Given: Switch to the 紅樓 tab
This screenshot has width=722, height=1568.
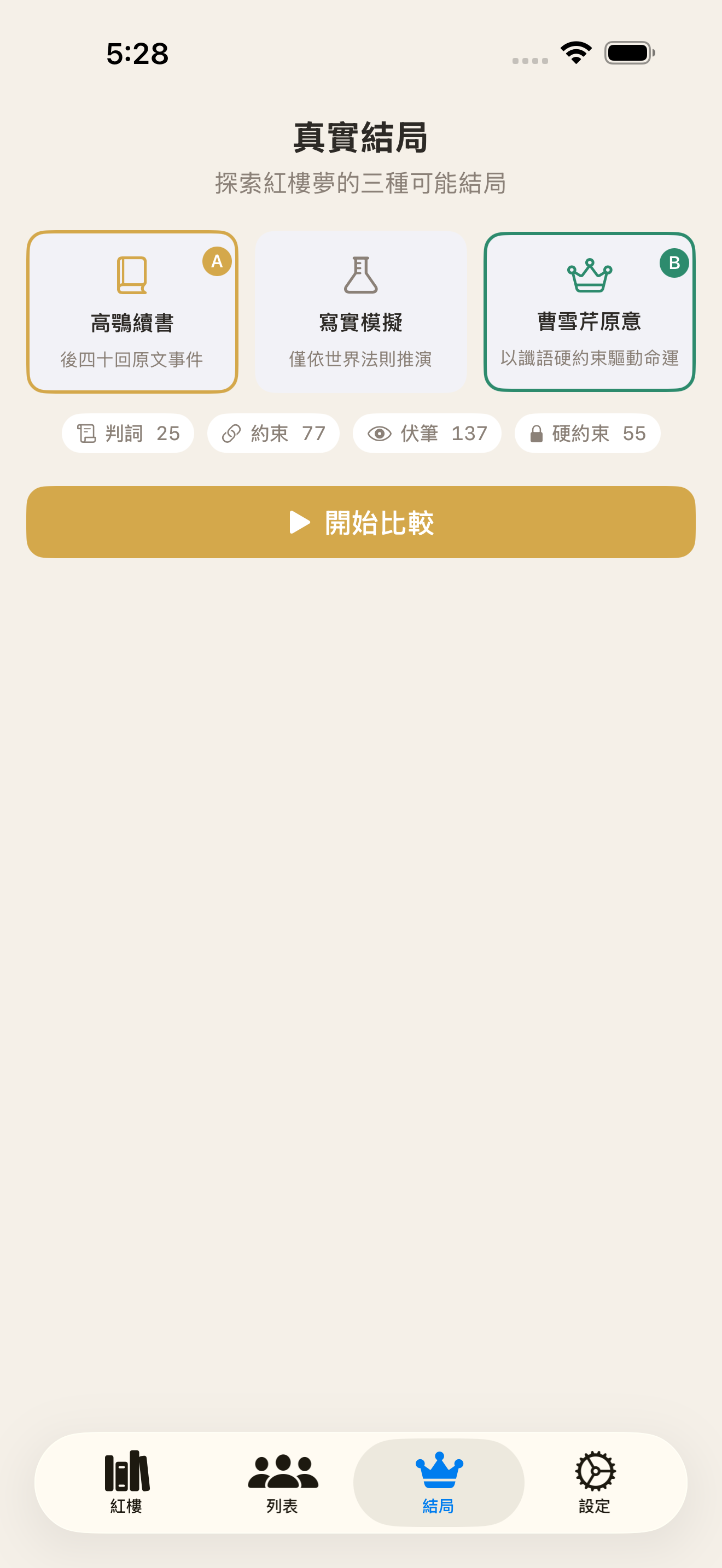Looking at the screenshot, I should click(x=127, y=1482).
